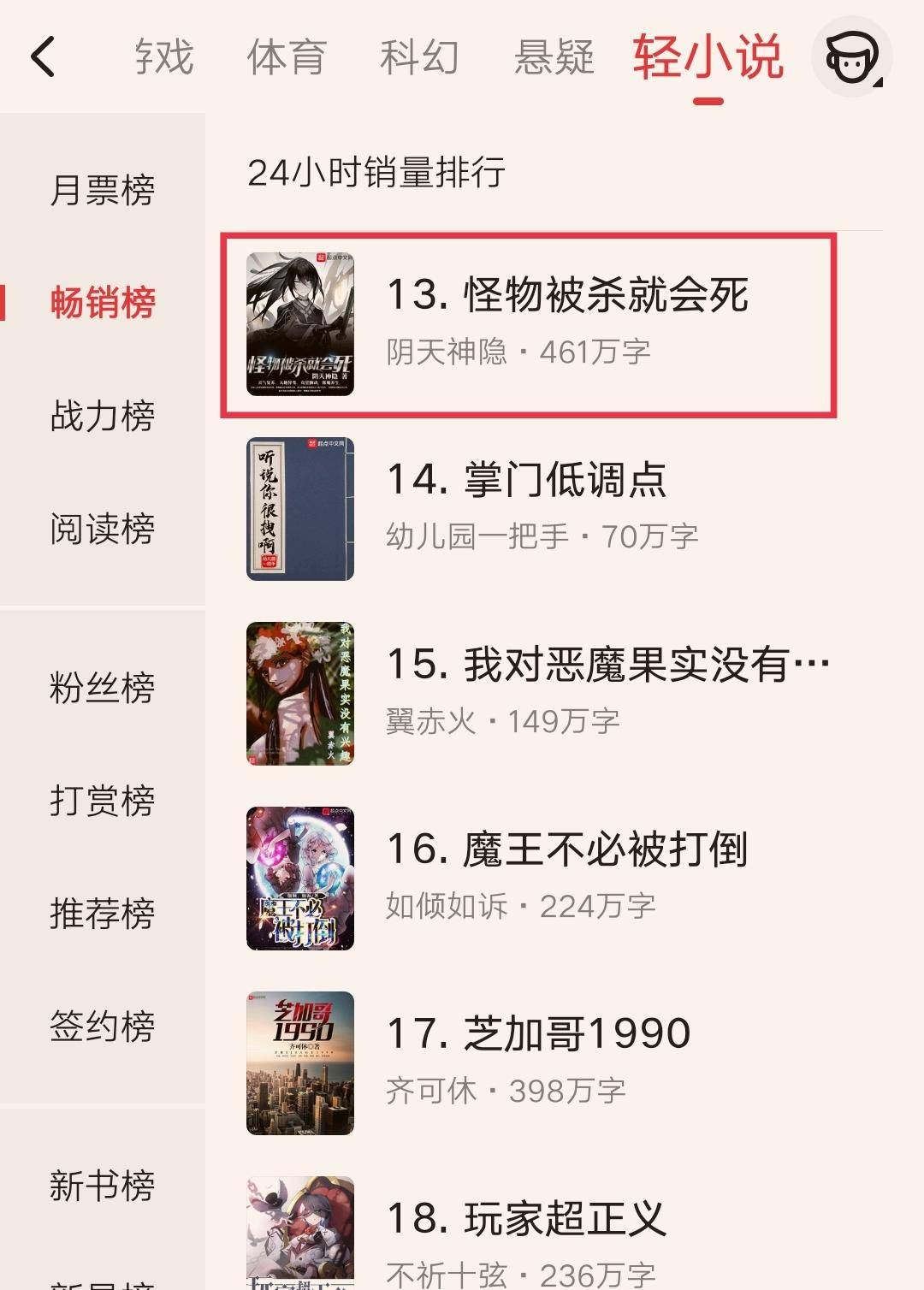
Task: Select the 推荐榜 ranking
Action: click(x=103, y=914)
